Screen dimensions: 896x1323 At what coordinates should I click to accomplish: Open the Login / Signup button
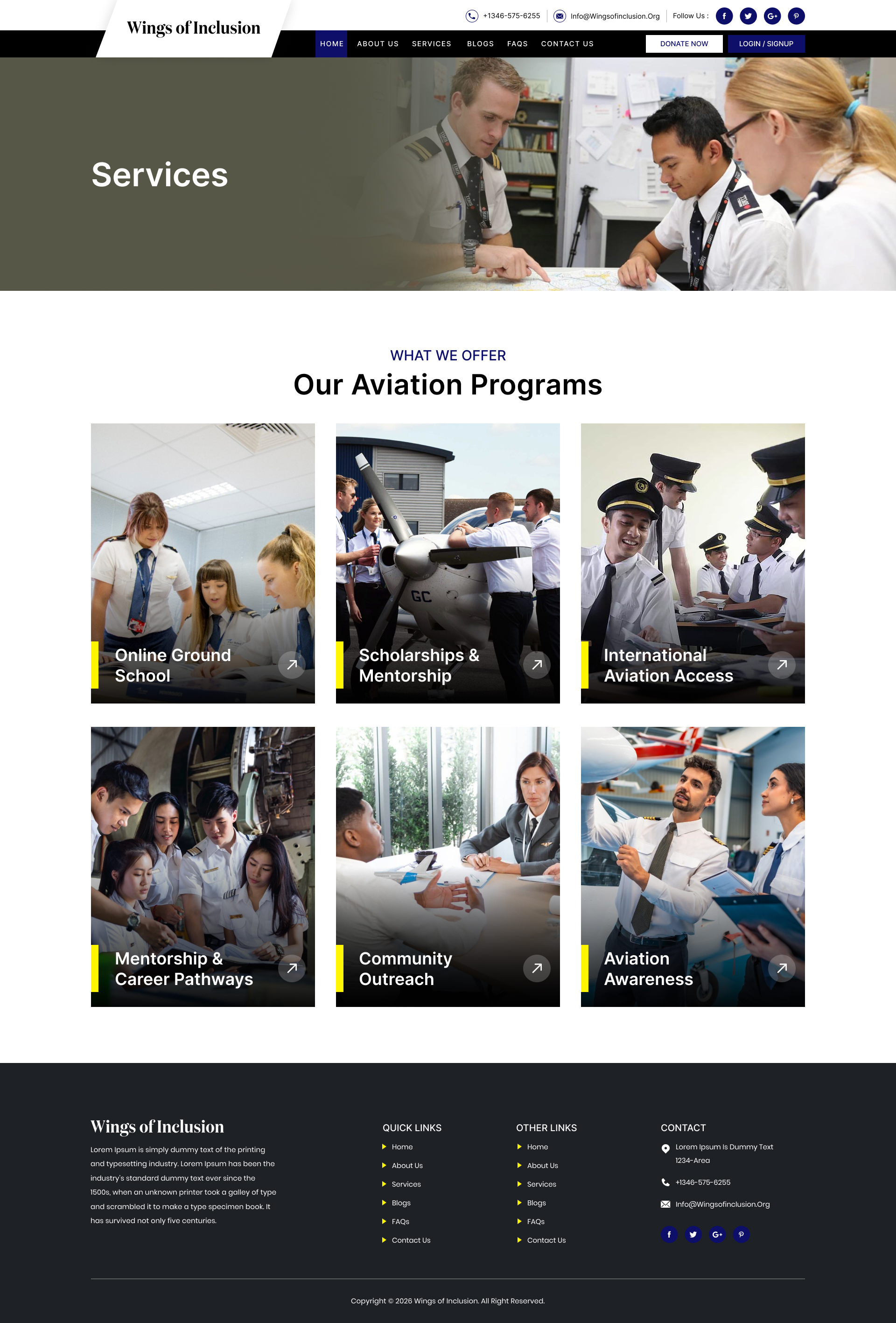click(766, 44)
